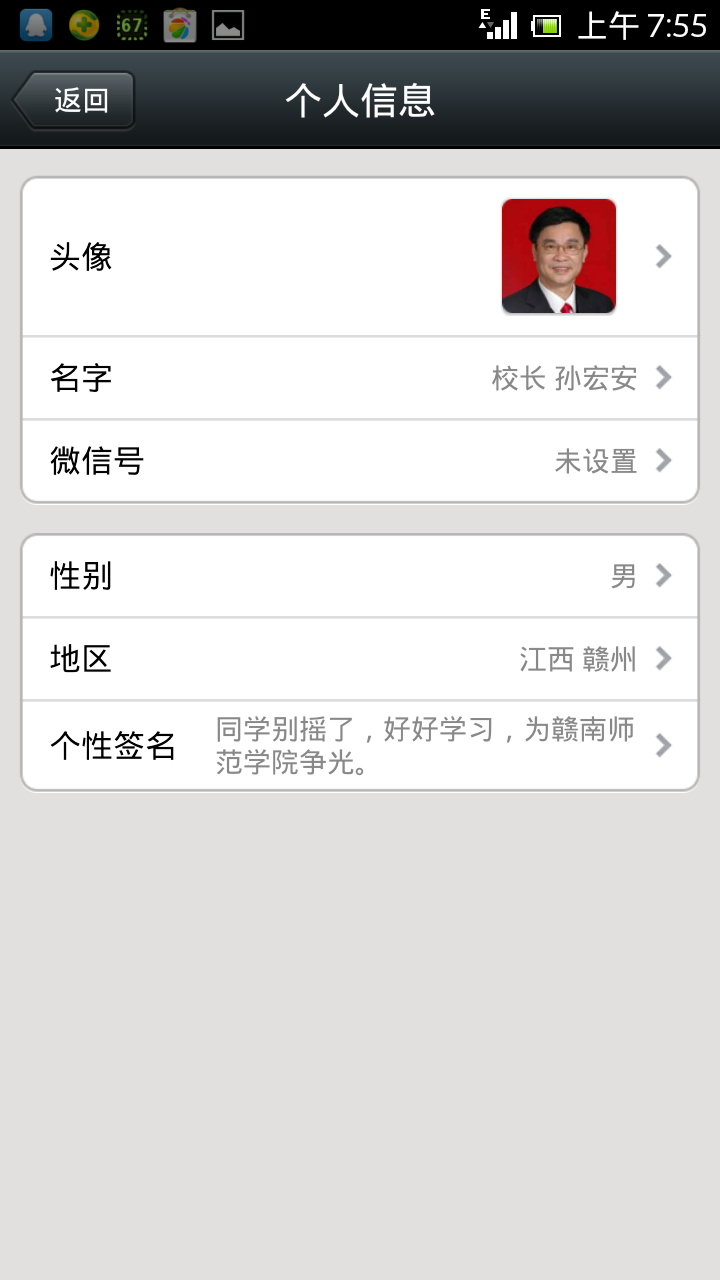Tap the 返回 back button
This screenshot has width=720, height=1280.
tap(75, 100)
